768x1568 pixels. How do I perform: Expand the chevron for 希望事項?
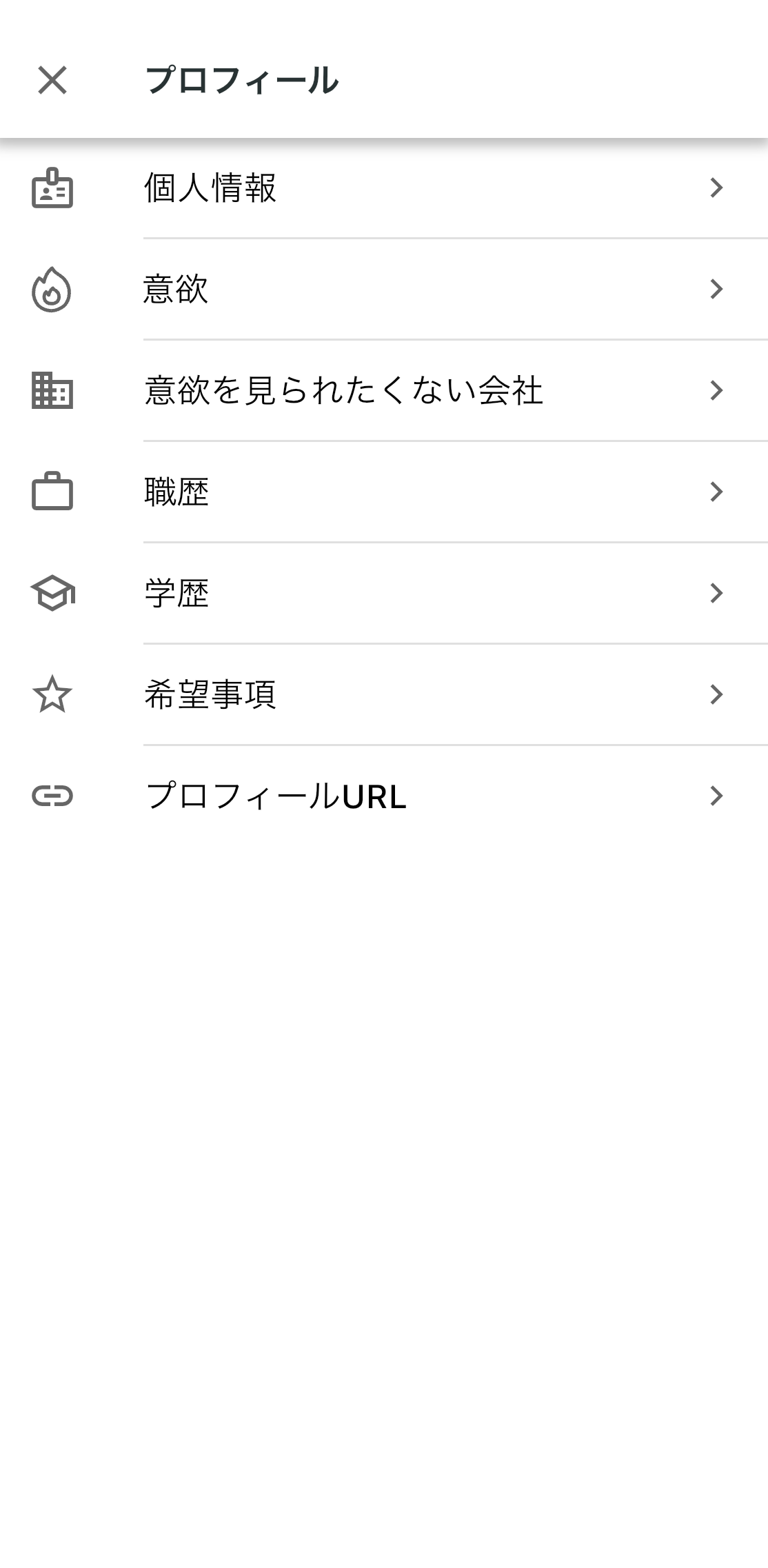click(x=716, y=695)
